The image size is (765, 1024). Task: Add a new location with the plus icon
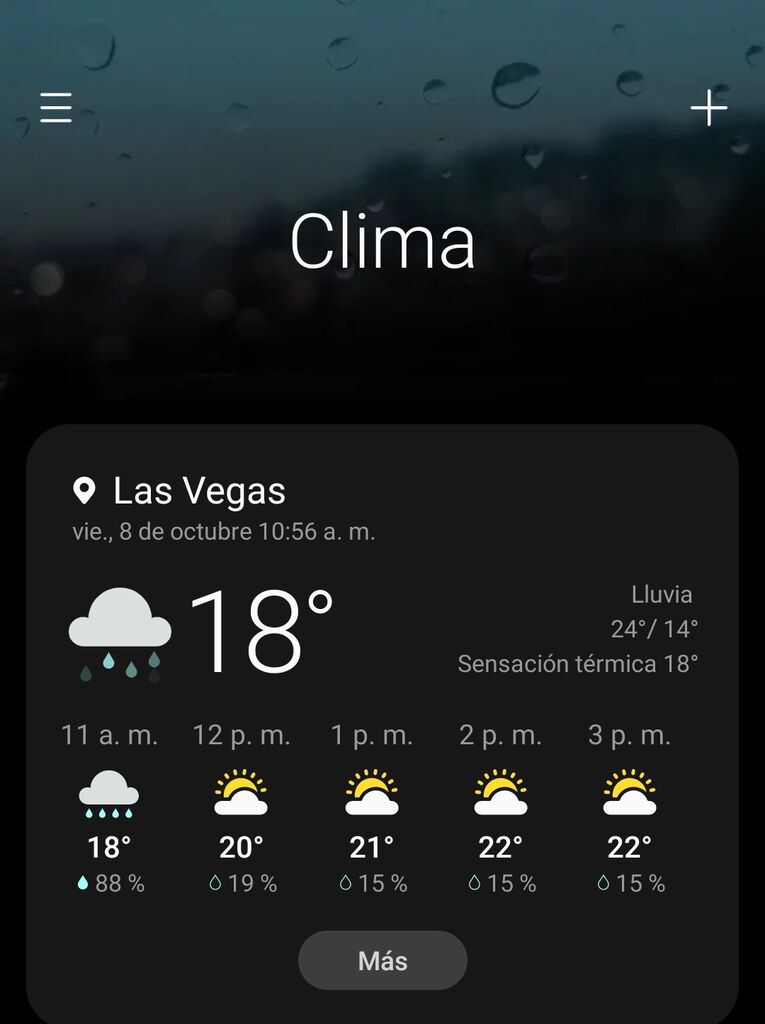coord(708,108)
